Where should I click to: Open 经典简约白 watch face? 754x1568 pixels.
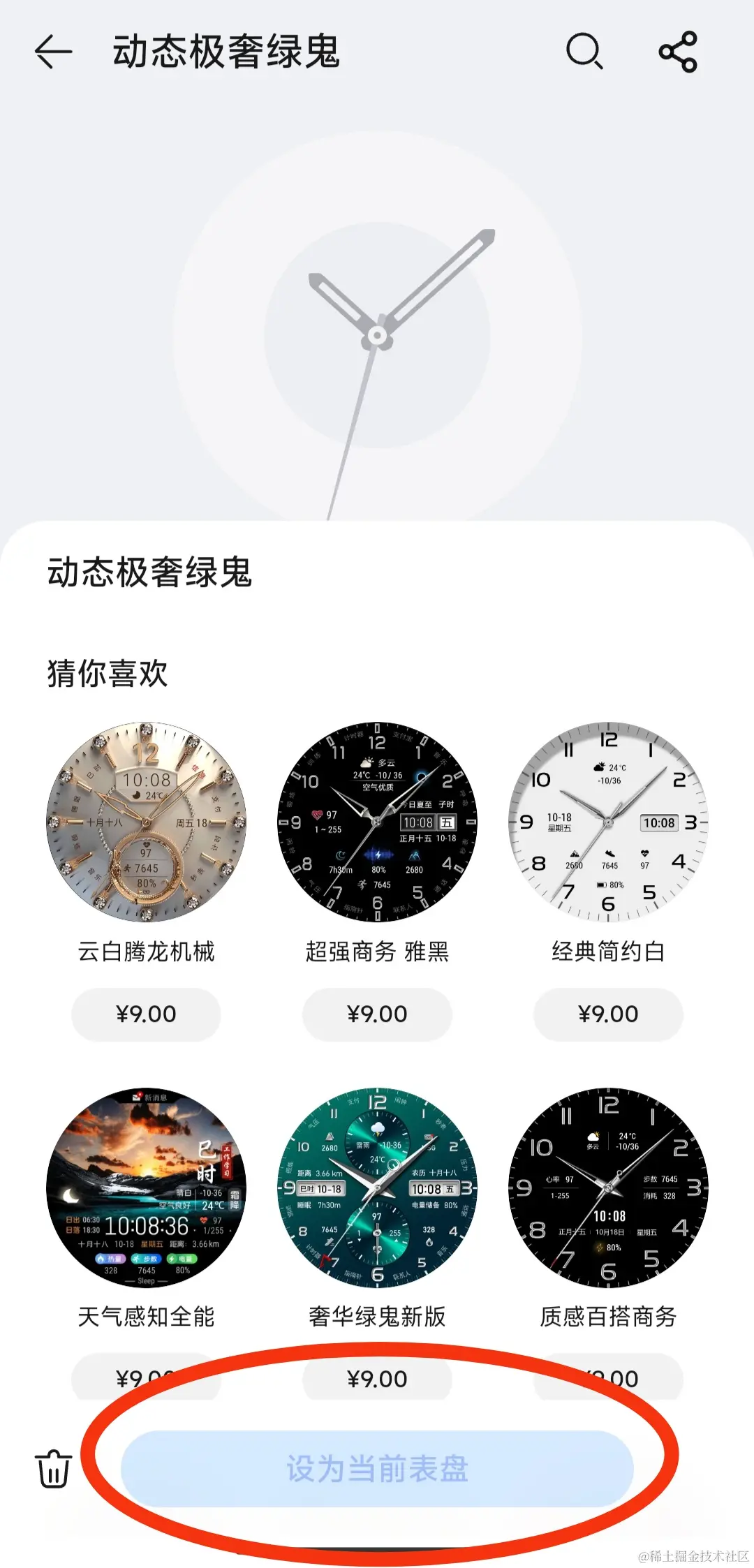(x=608, y=822)
